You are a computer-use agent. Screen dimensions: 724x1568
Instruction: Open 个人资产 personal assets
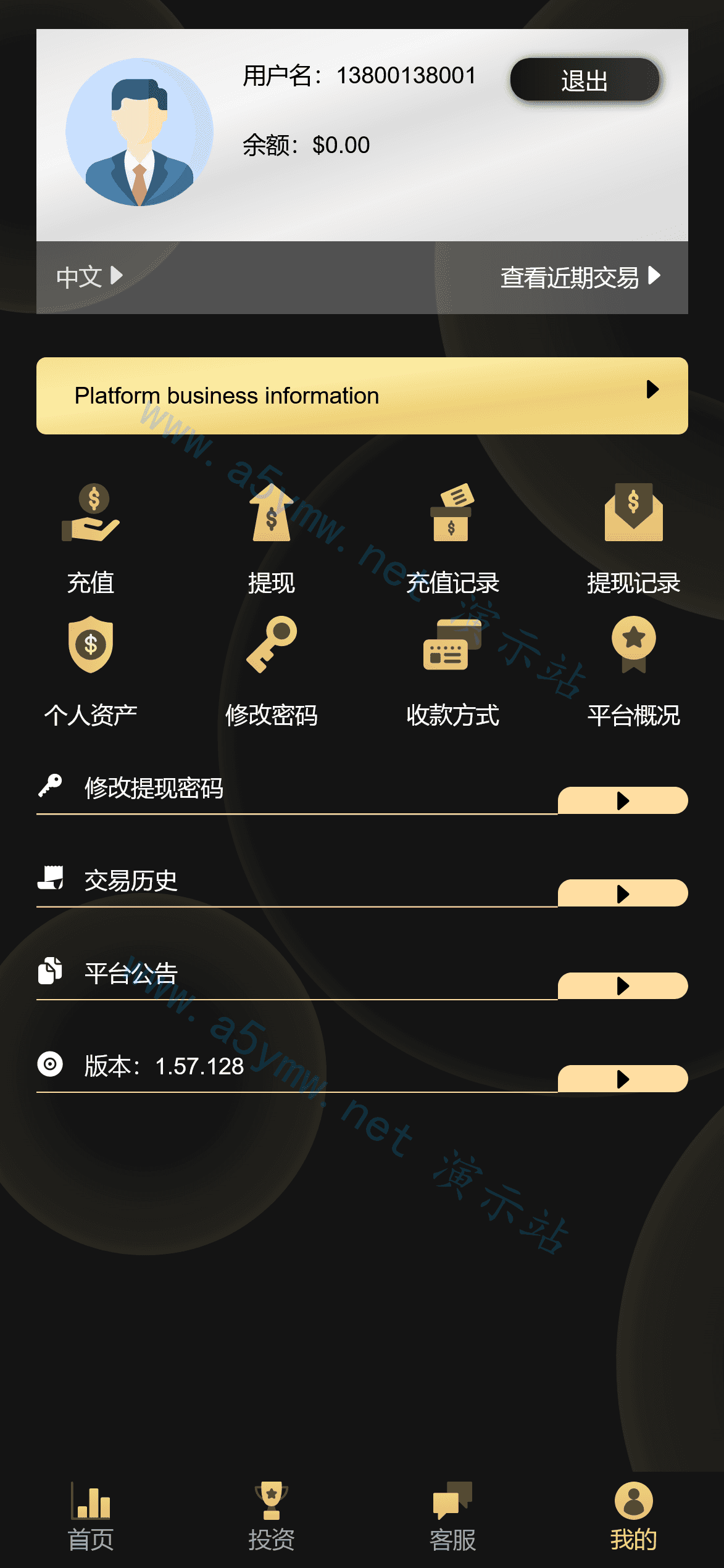point(91,672)
